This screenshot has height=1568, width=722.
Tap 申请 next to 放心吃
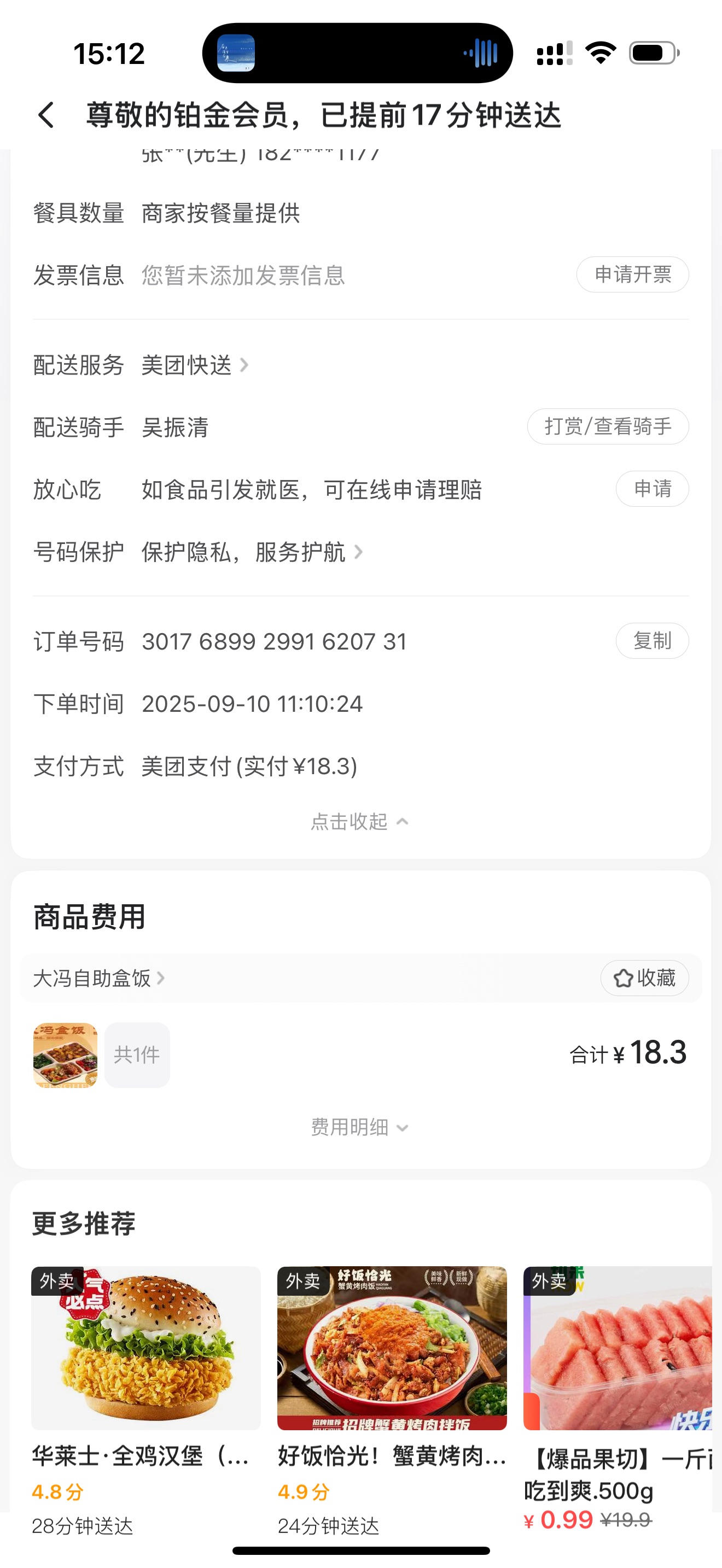point(651,489)
